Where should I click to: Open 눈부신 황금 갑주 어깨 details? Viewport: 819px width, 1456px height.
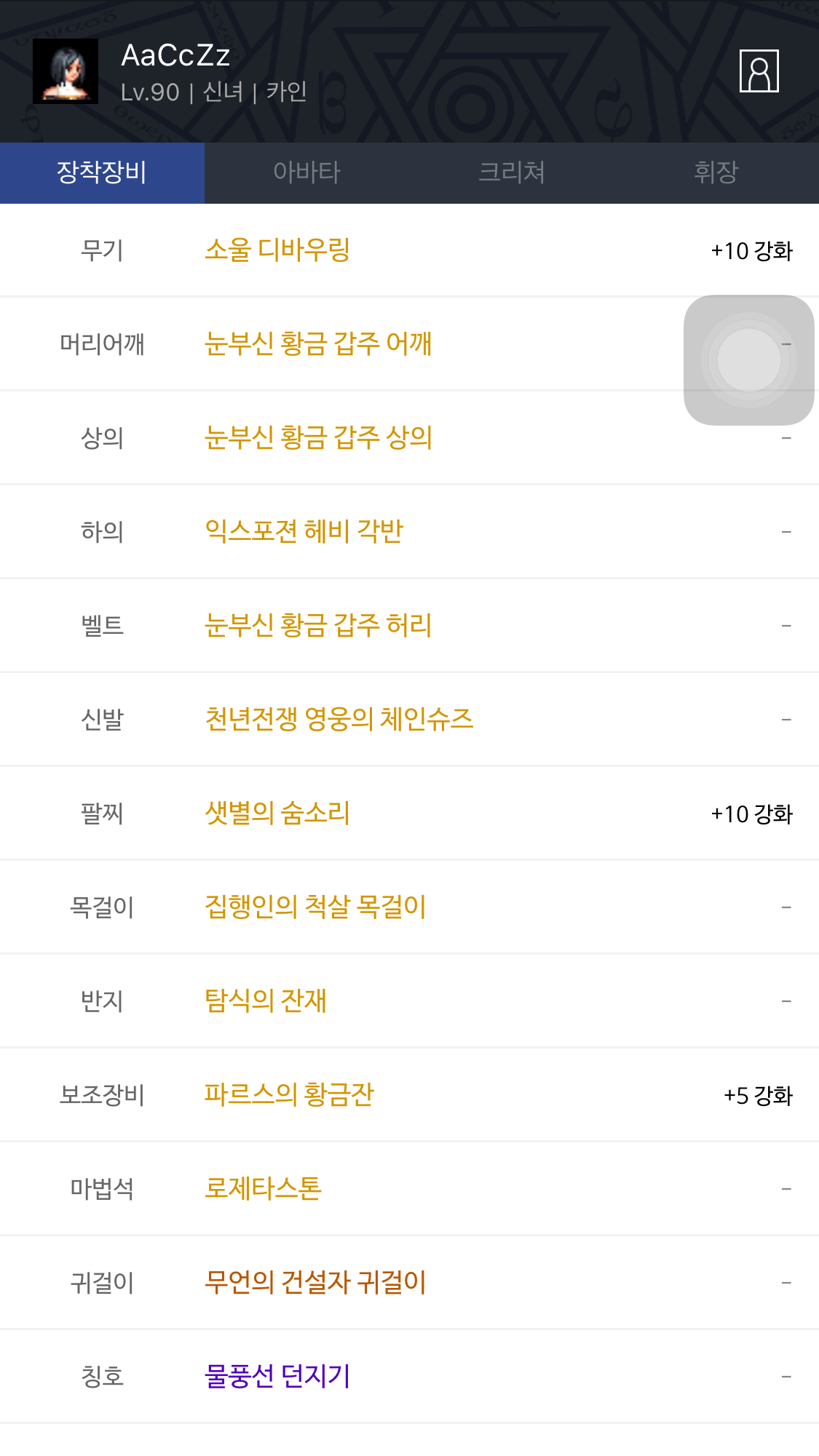[x=318, y=343]
